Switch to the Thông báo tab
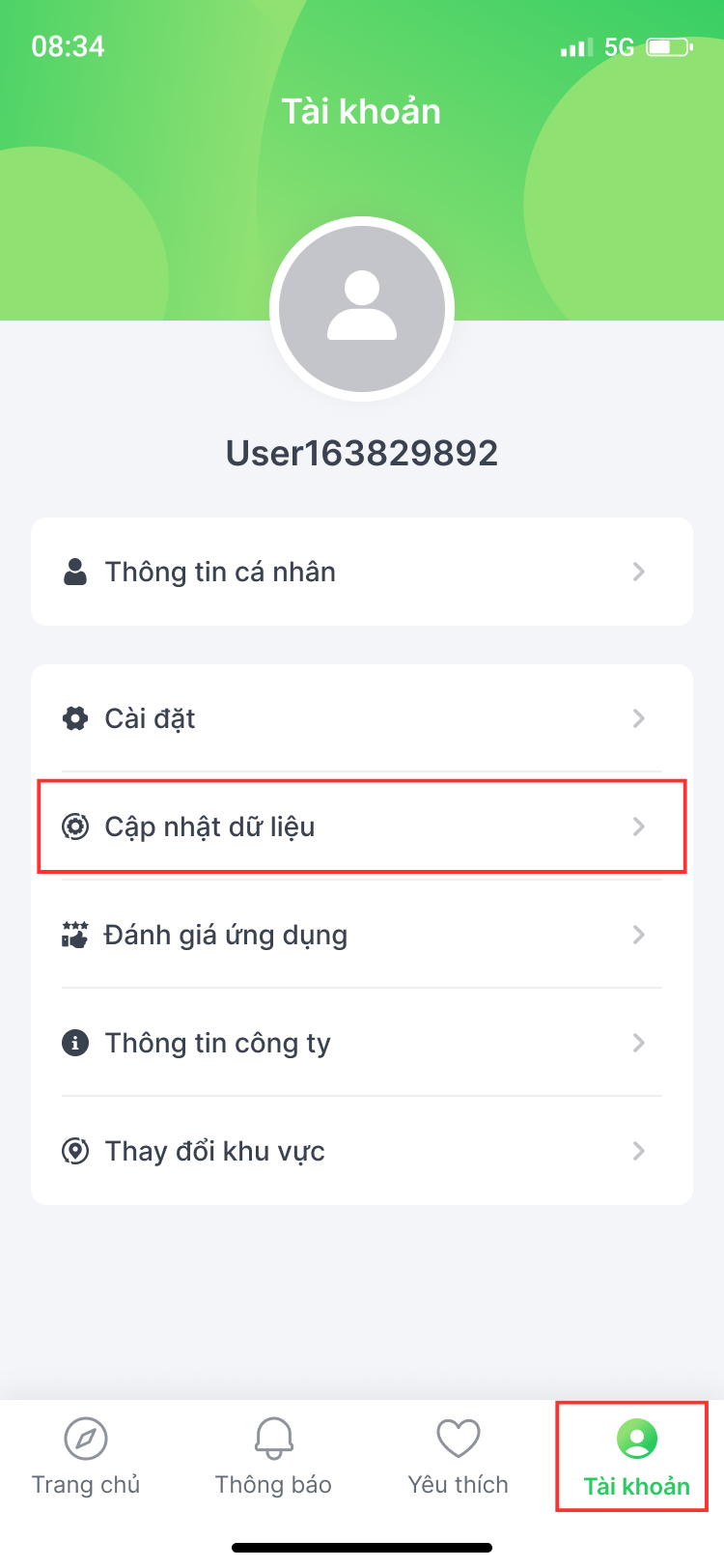 (273, 1457)
